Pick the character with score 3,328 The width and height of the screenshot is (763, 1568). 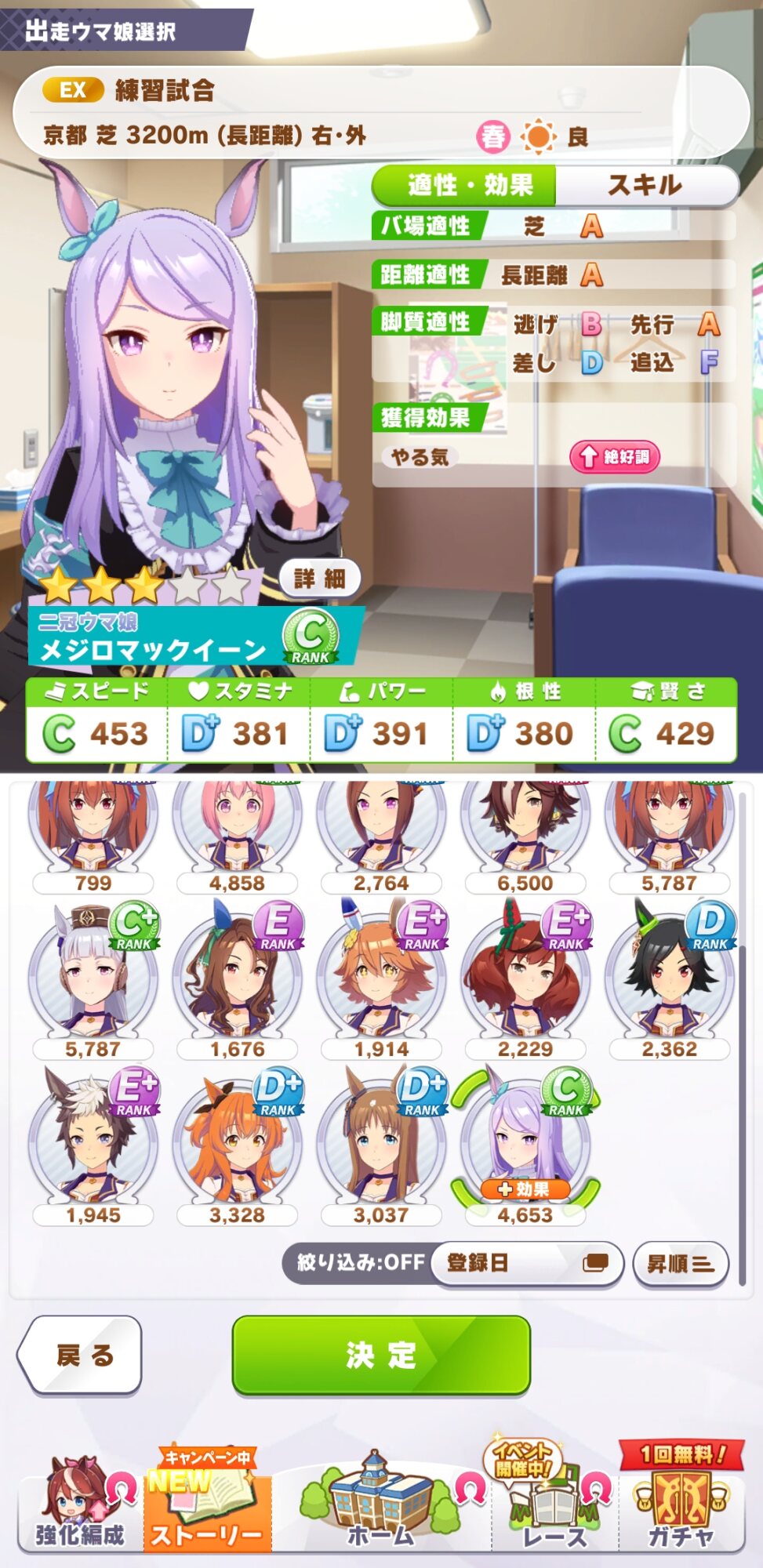(x=237, y=1146)
